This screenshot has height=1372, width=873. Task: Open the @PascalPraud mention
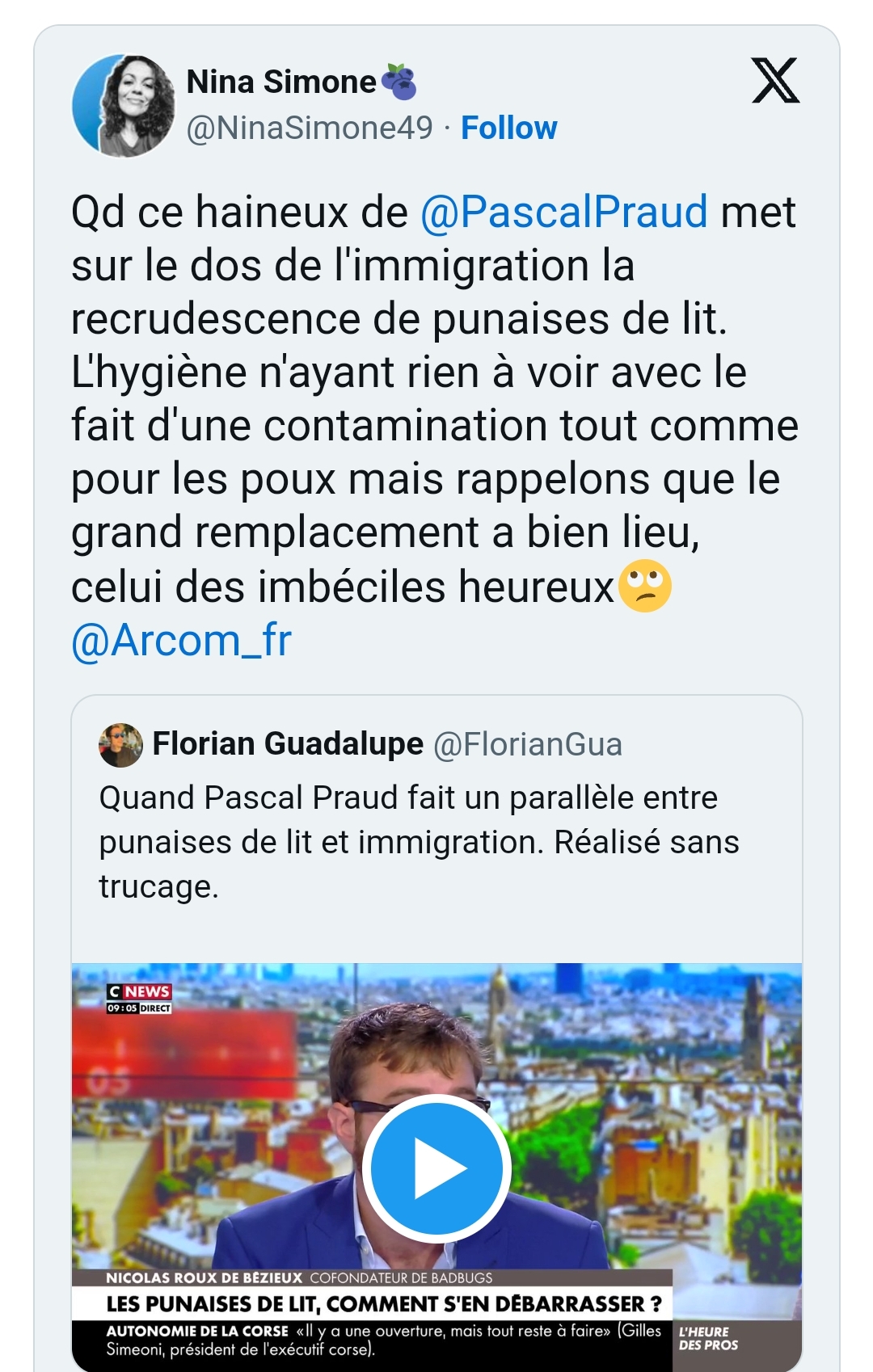(x=563, y=212)
